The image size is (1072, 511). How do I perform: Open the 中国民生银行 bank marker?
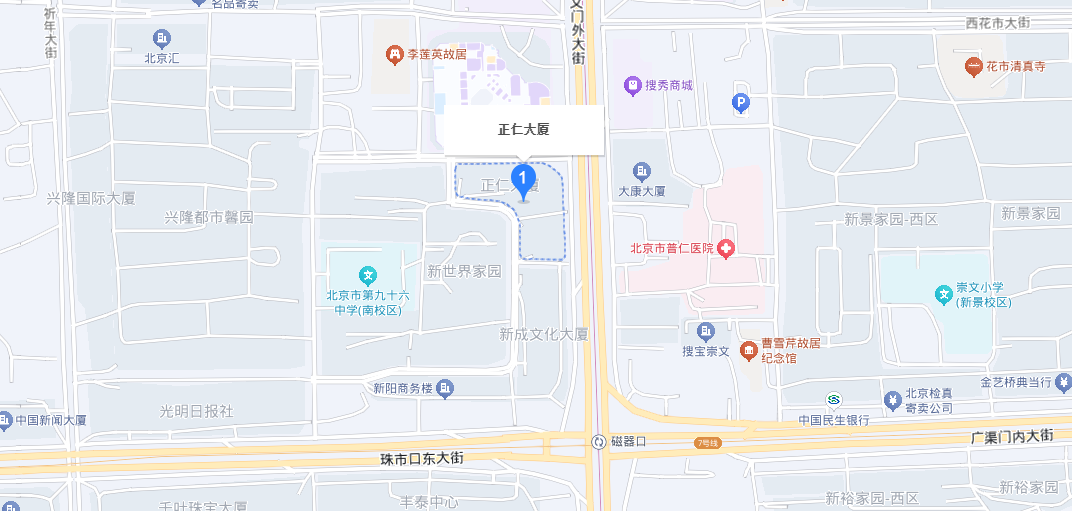(x=832, y=400)
